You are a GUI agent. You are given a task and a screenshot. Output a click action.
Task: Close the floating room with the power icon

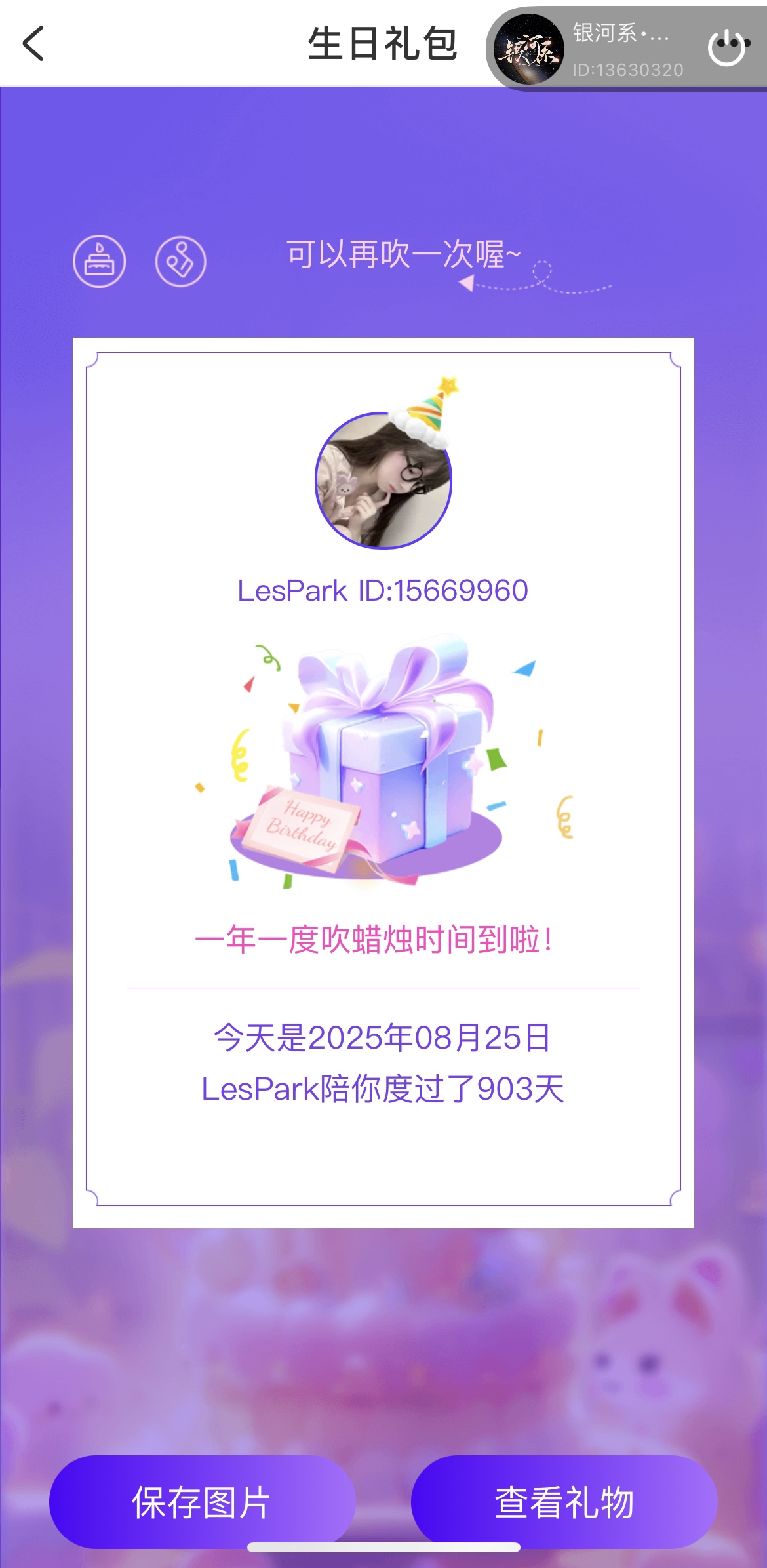727,47
